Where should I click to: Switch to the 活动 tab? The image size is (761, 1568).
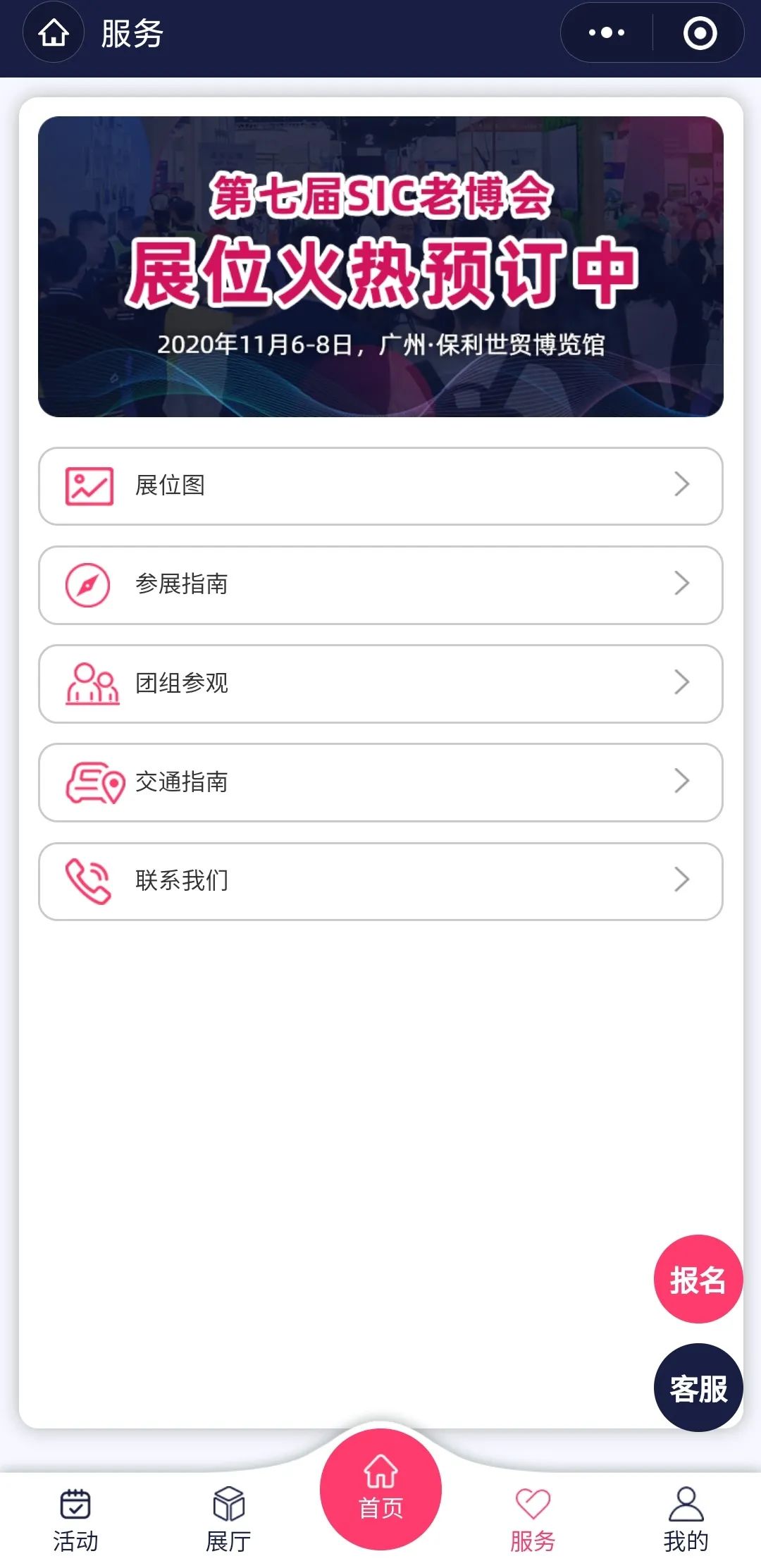click(75, 1520)
